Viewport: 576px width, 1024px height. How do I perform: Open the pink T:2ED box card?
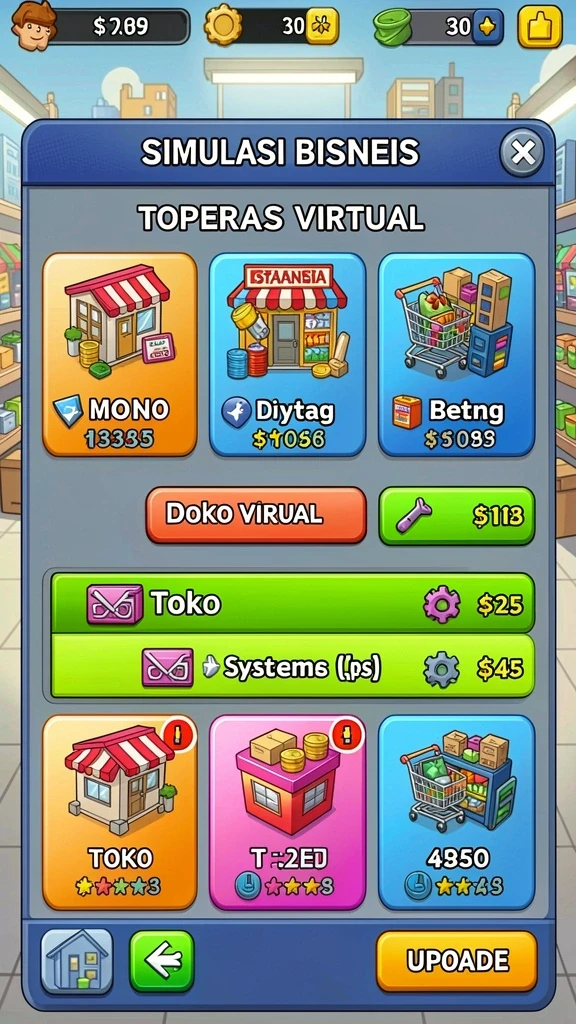(x=287, y=812)
